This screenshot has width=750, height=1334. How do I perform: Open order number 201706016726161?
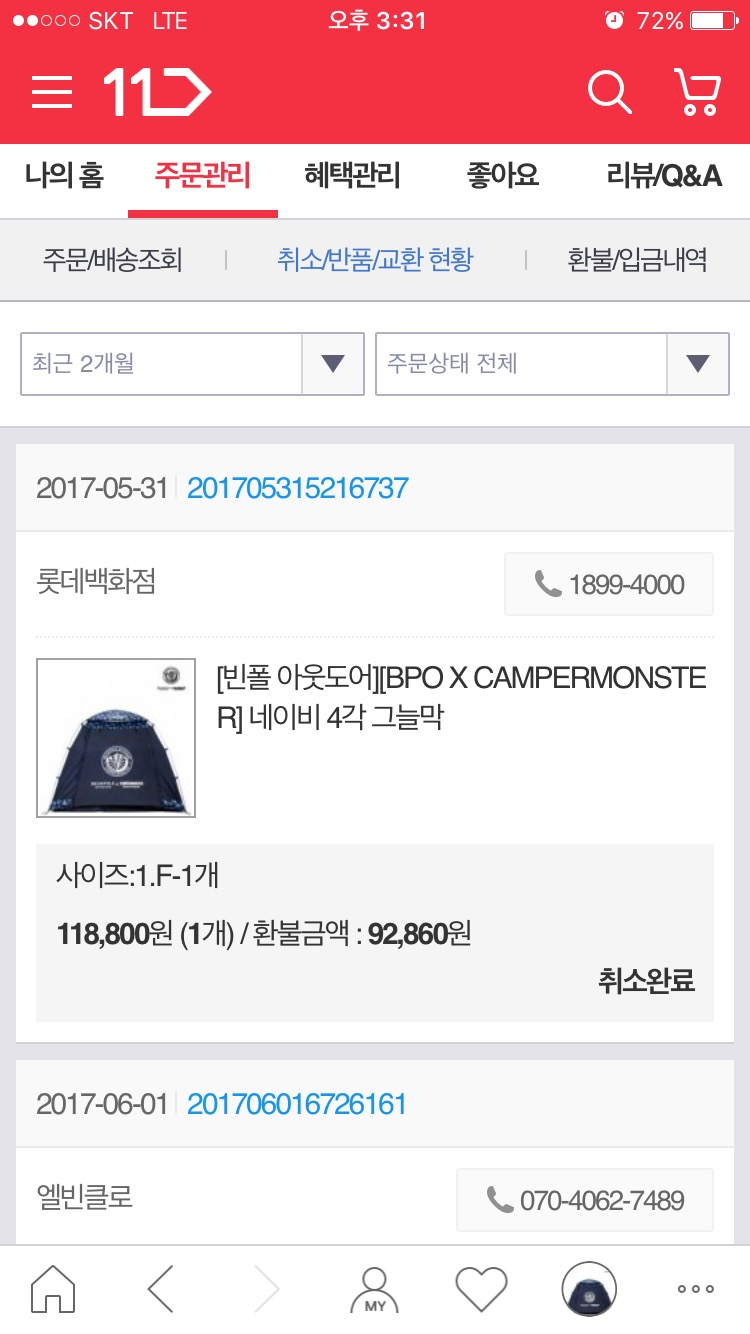click(297, 1104)
